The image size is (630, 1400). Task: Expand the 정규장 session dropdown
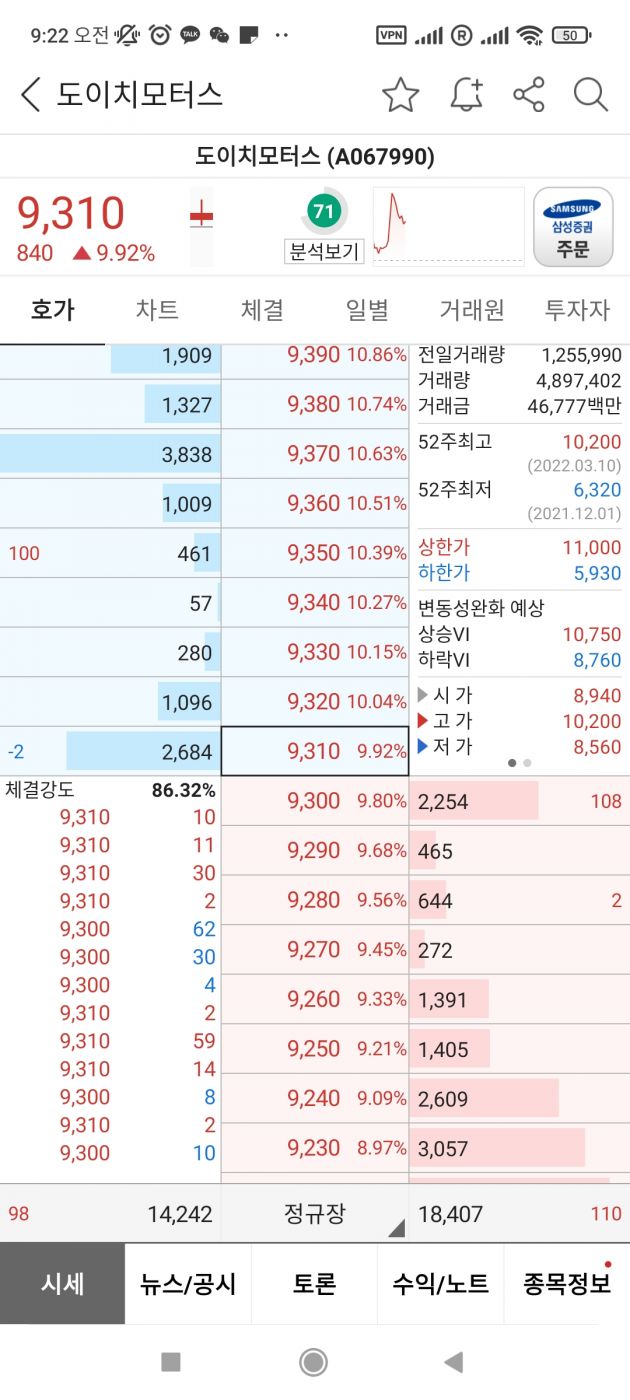pos(315,1214)
